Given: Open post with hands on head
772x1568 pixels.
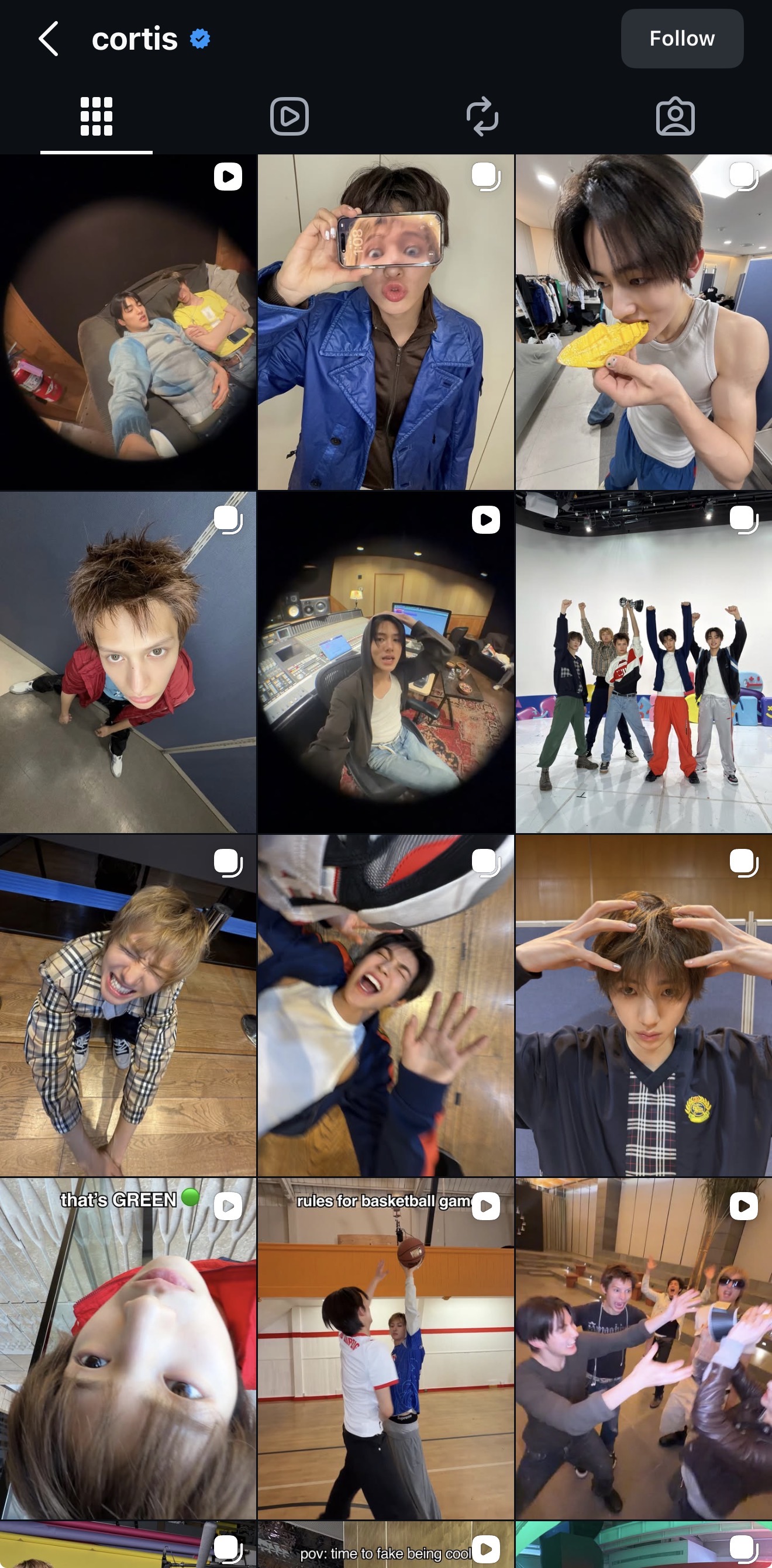Looking at the screenshot, I should click(x=643, y=1006).
